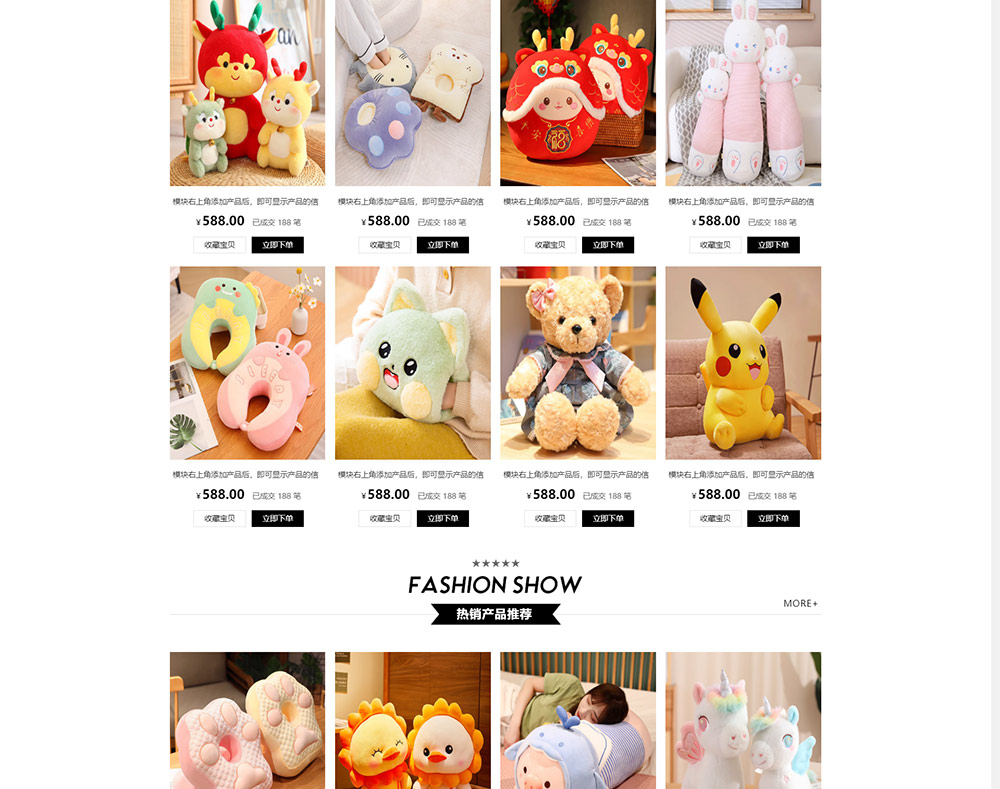Open the green cat plush product

tap(412, 362)
